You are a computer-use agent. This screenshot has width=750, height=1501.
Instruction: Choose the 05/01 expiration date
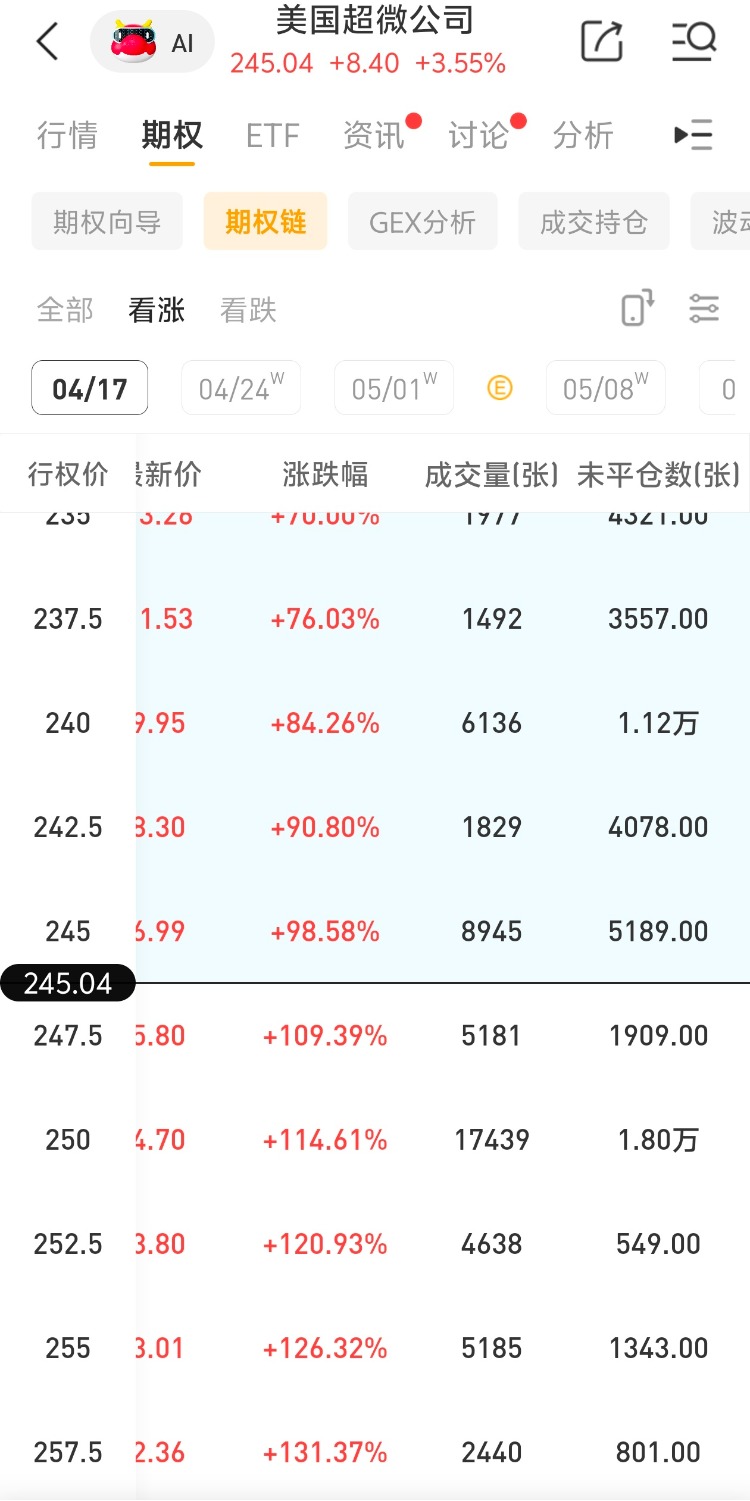coord(393,388)
